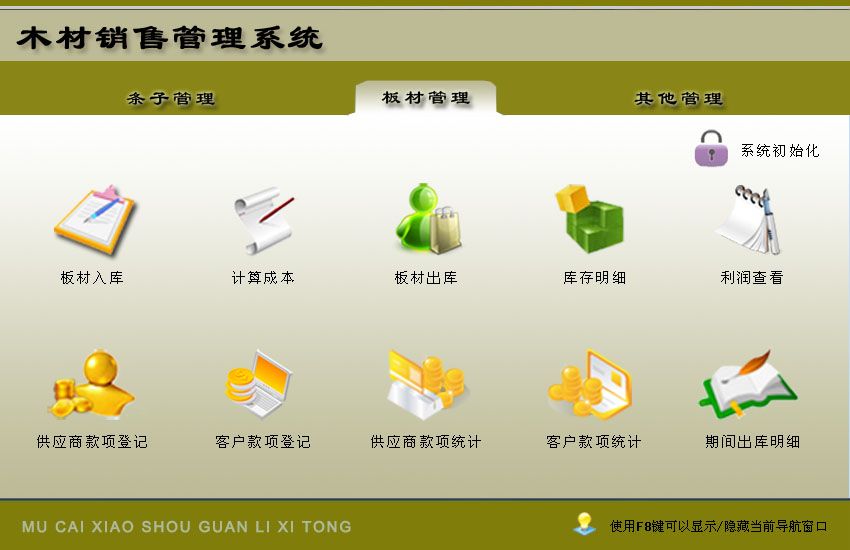Select the 板材管理 tab

[x=425, y=98]
